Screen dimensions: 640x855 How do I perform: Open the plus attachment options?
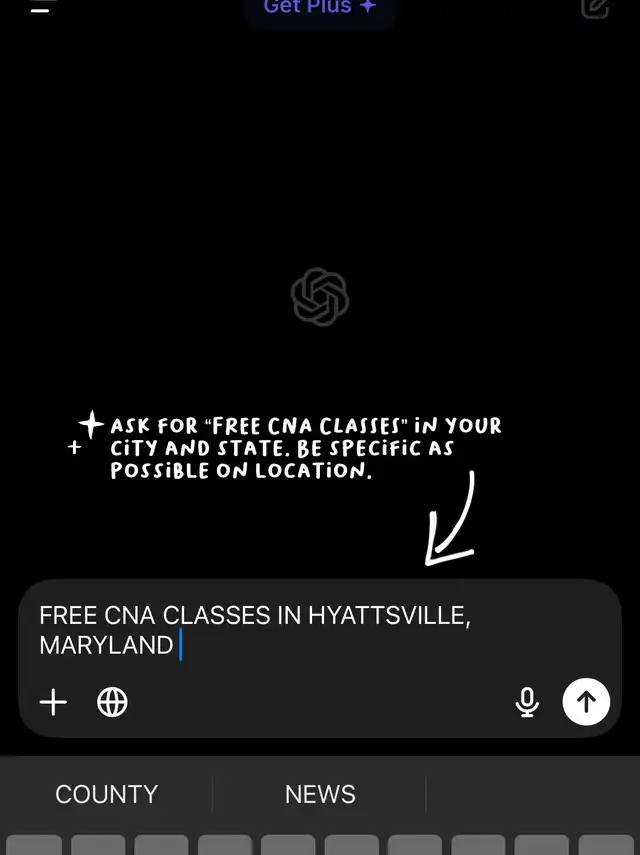53,702
